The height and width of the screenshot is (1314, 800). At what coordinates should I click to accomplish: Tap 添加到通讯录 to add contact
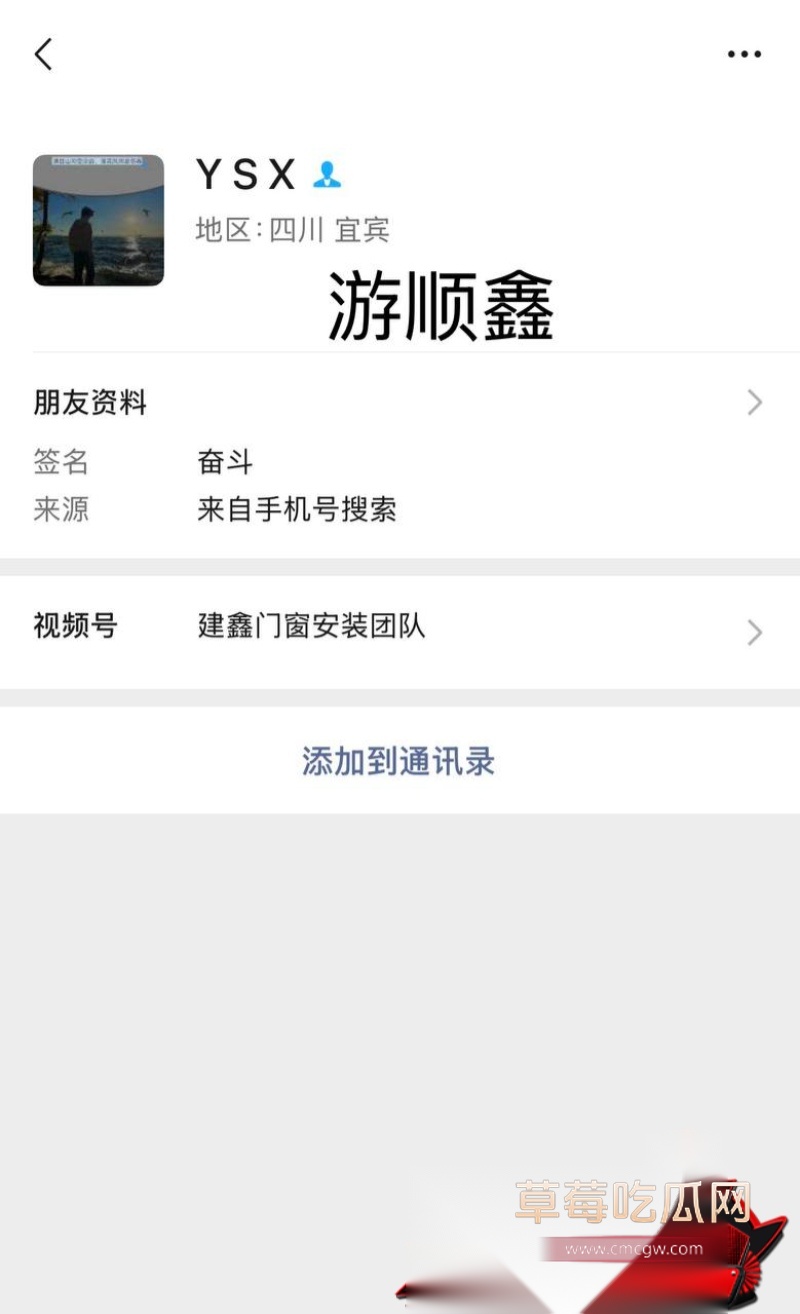point(399,761)
